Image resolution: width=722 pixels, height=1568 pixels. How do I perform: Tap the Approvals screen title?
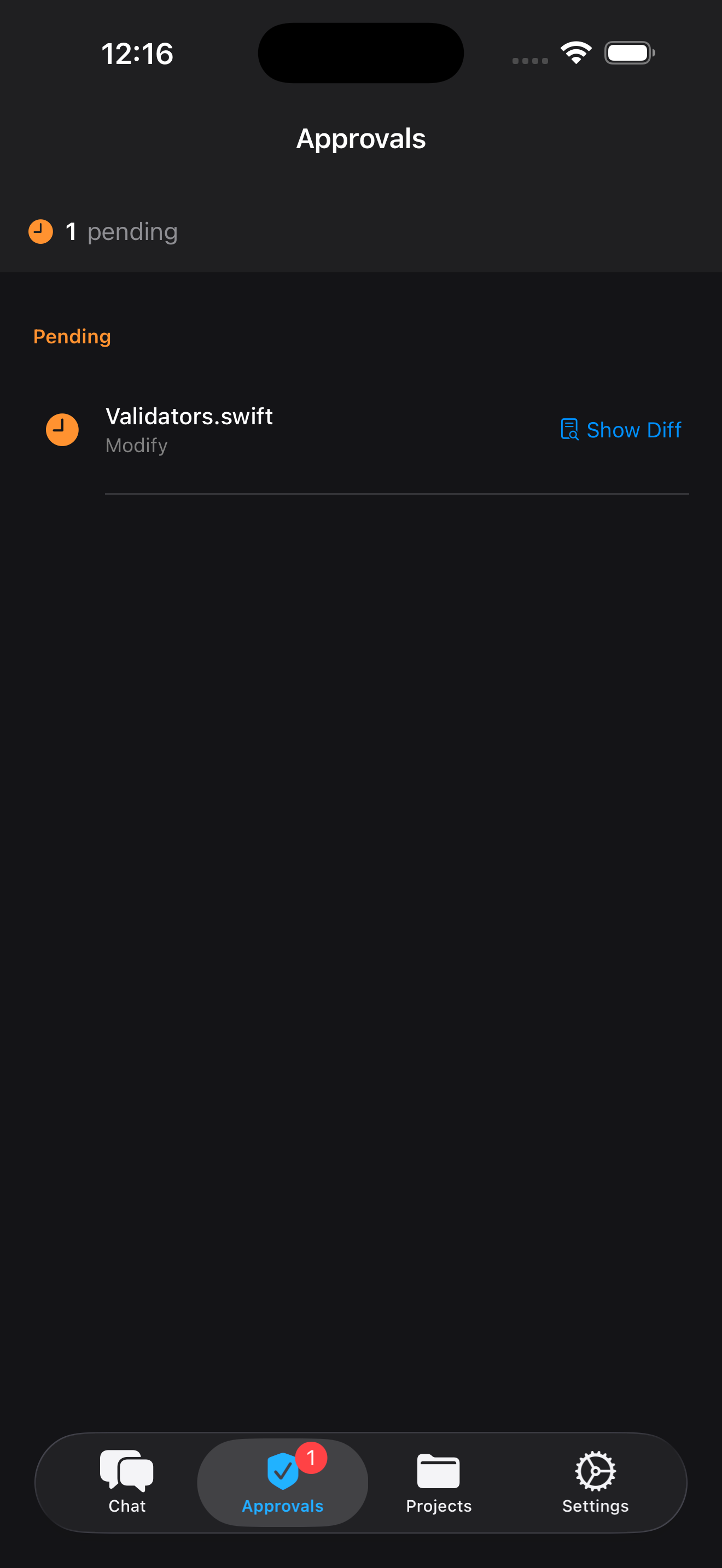pyautogui.click(x=360, y=139)
